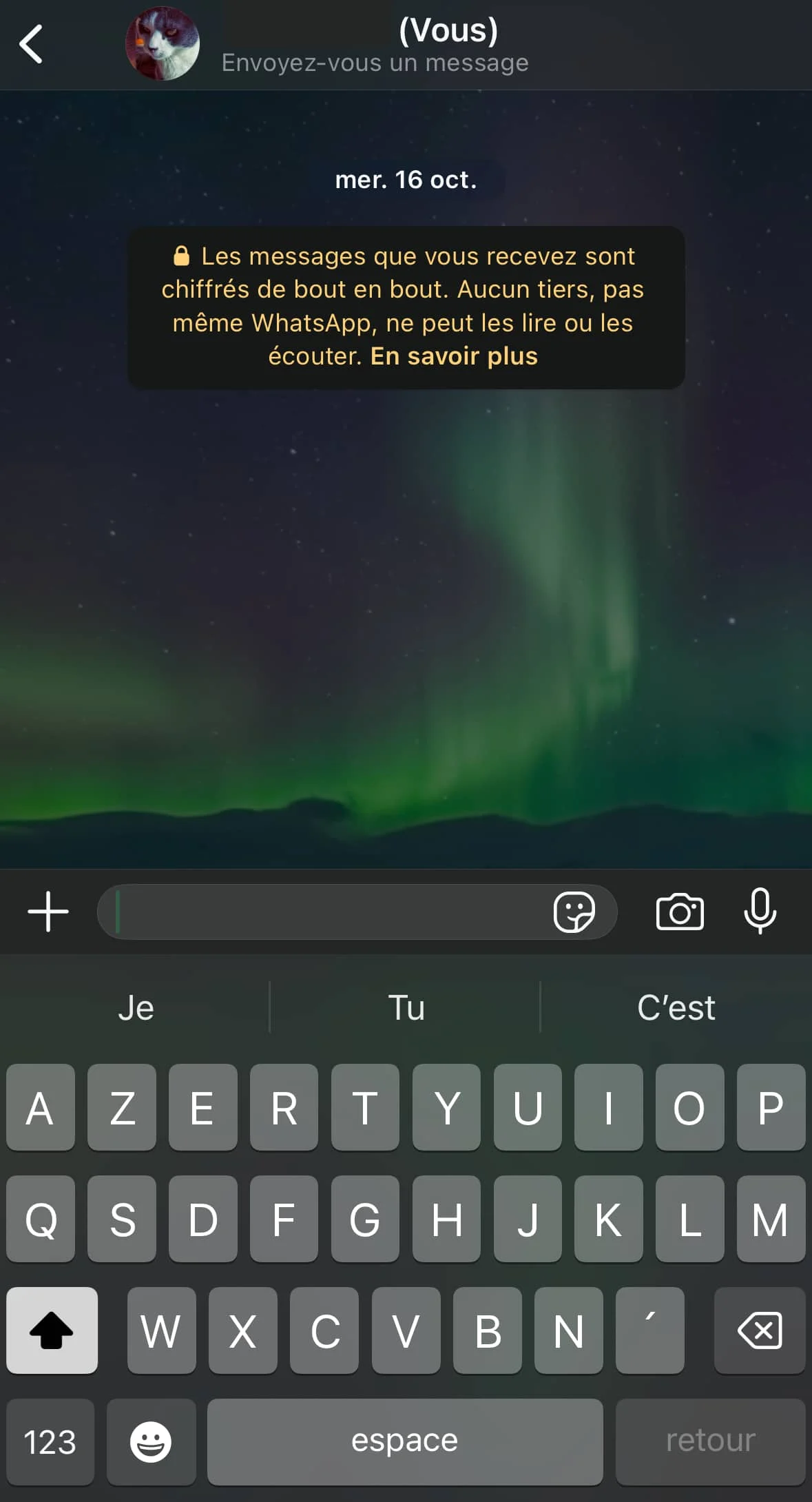This screenshot has width=812, height=1502.
Task: Open the emoji keyboard
Action: [151, 1441]
